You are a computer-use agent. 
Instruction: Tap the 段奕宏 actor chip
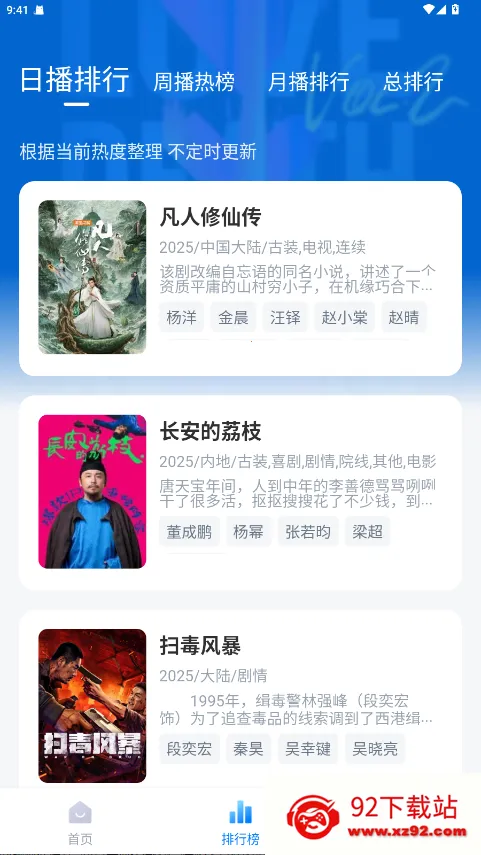(x=189, y=749)
